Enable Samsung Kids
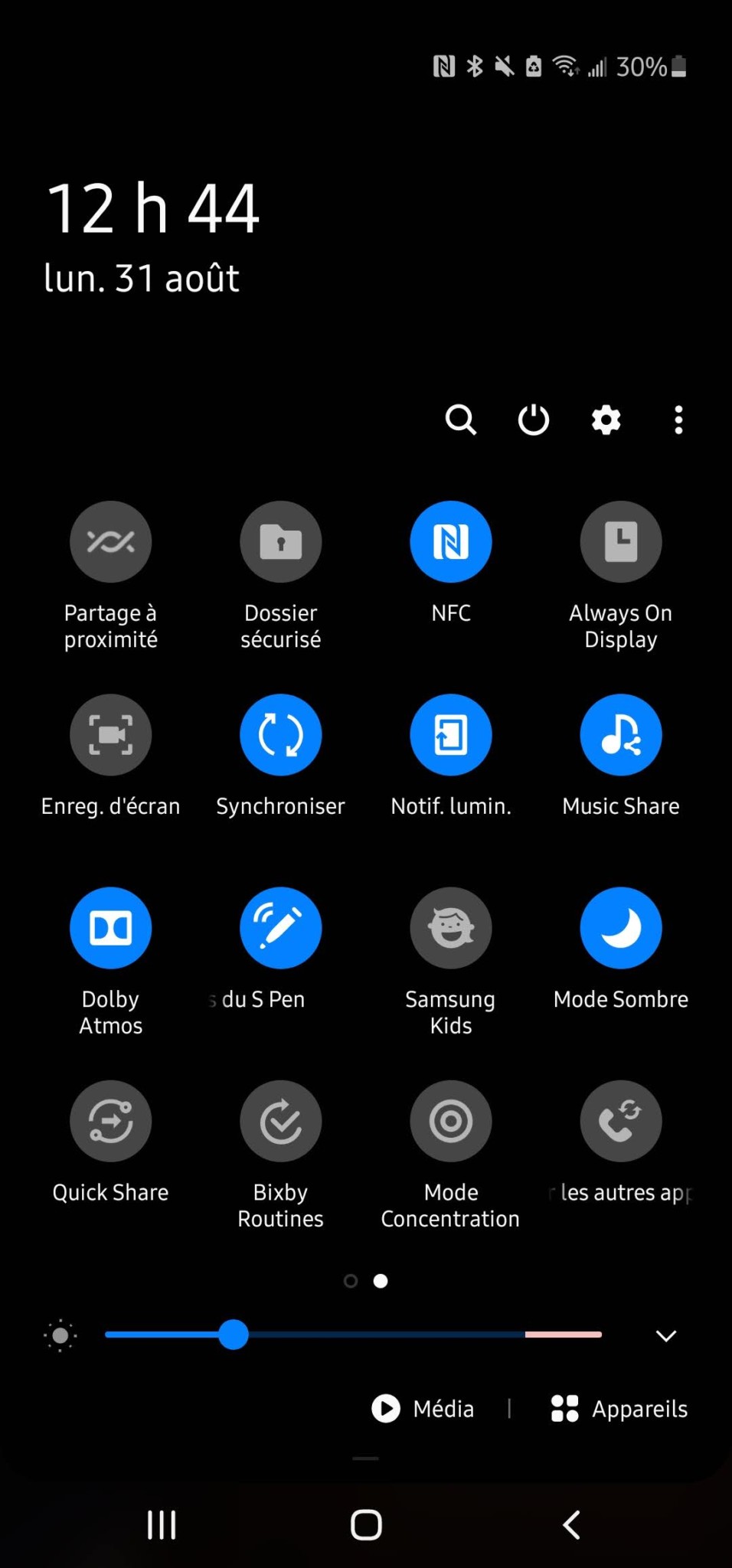 pos(451,928)
